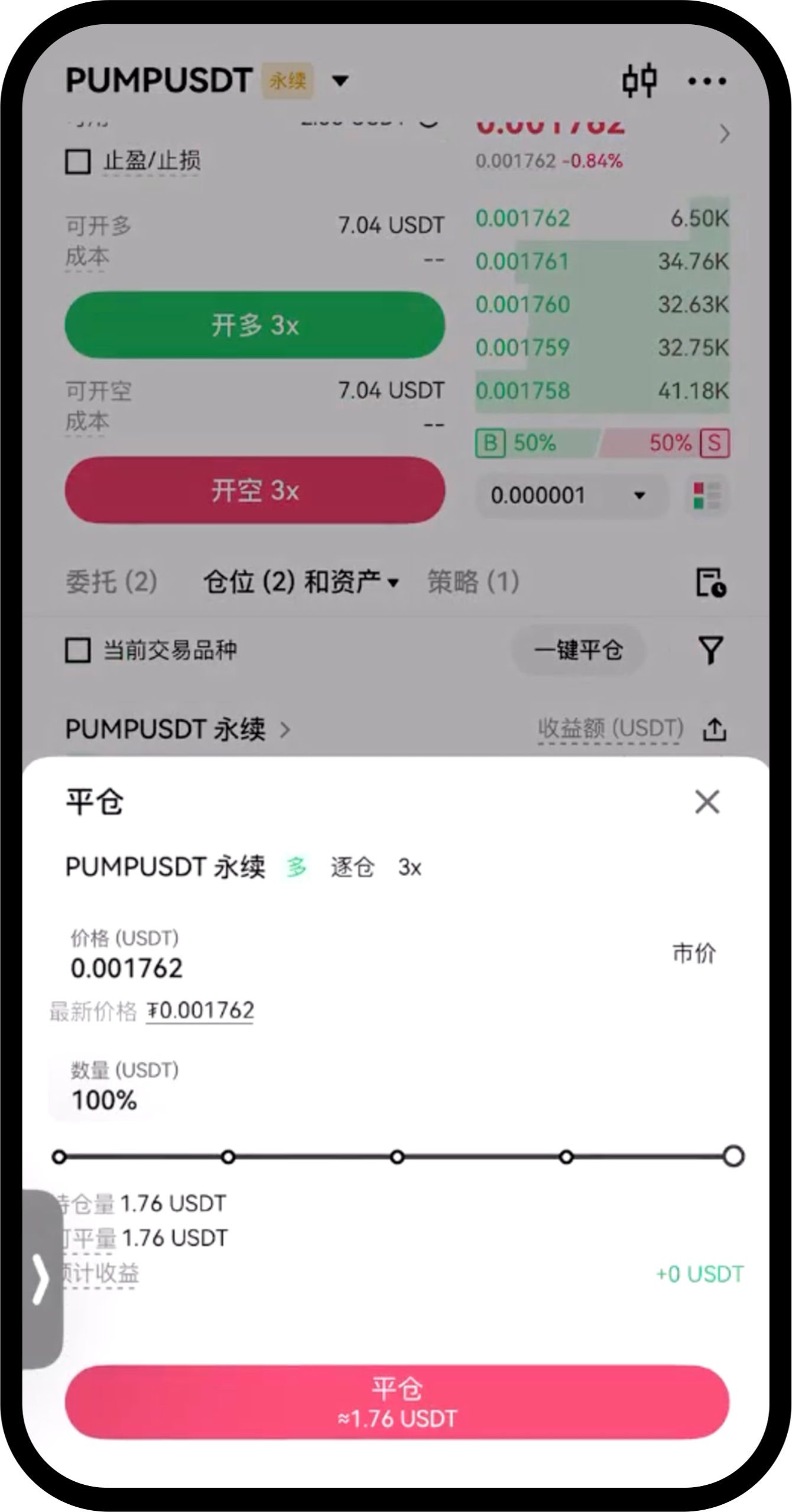Screen dimensions: 792x1512
Task: Confirm 平仓 ≈1.76 USDT button
Action: 397,1402
